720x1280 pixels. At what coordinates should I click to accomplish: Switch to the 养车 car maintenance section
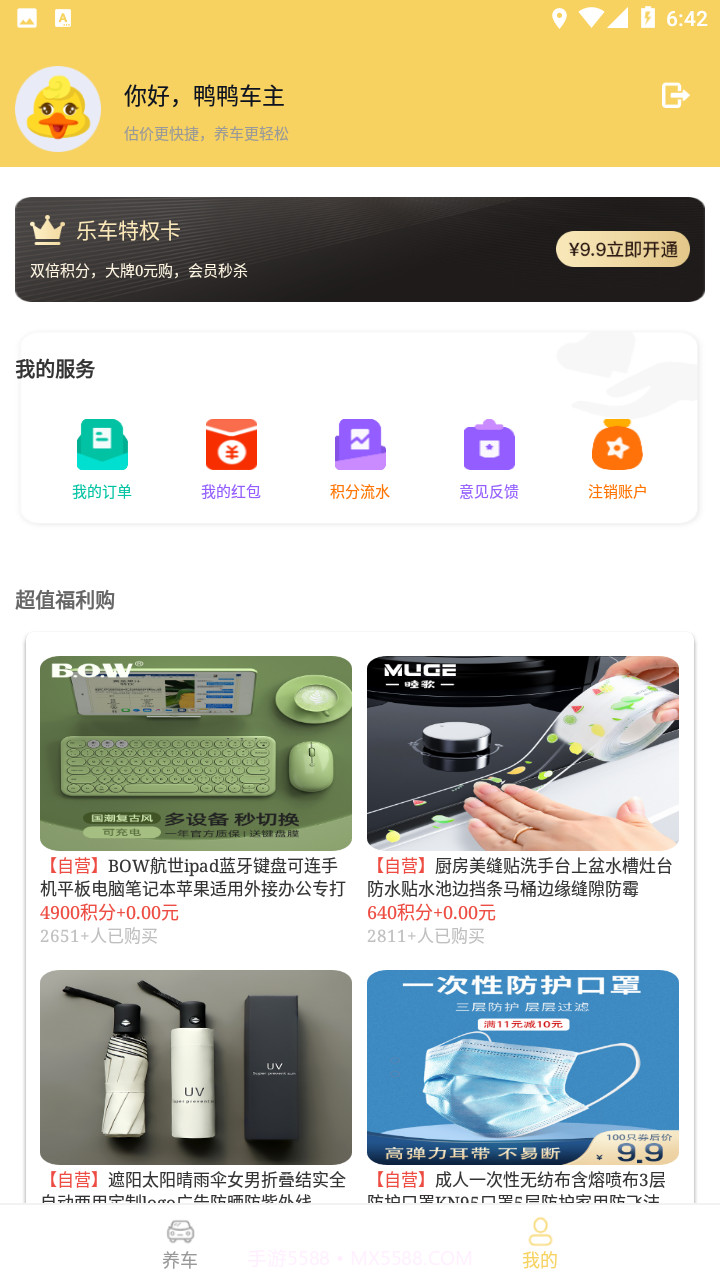[180, 1243]
